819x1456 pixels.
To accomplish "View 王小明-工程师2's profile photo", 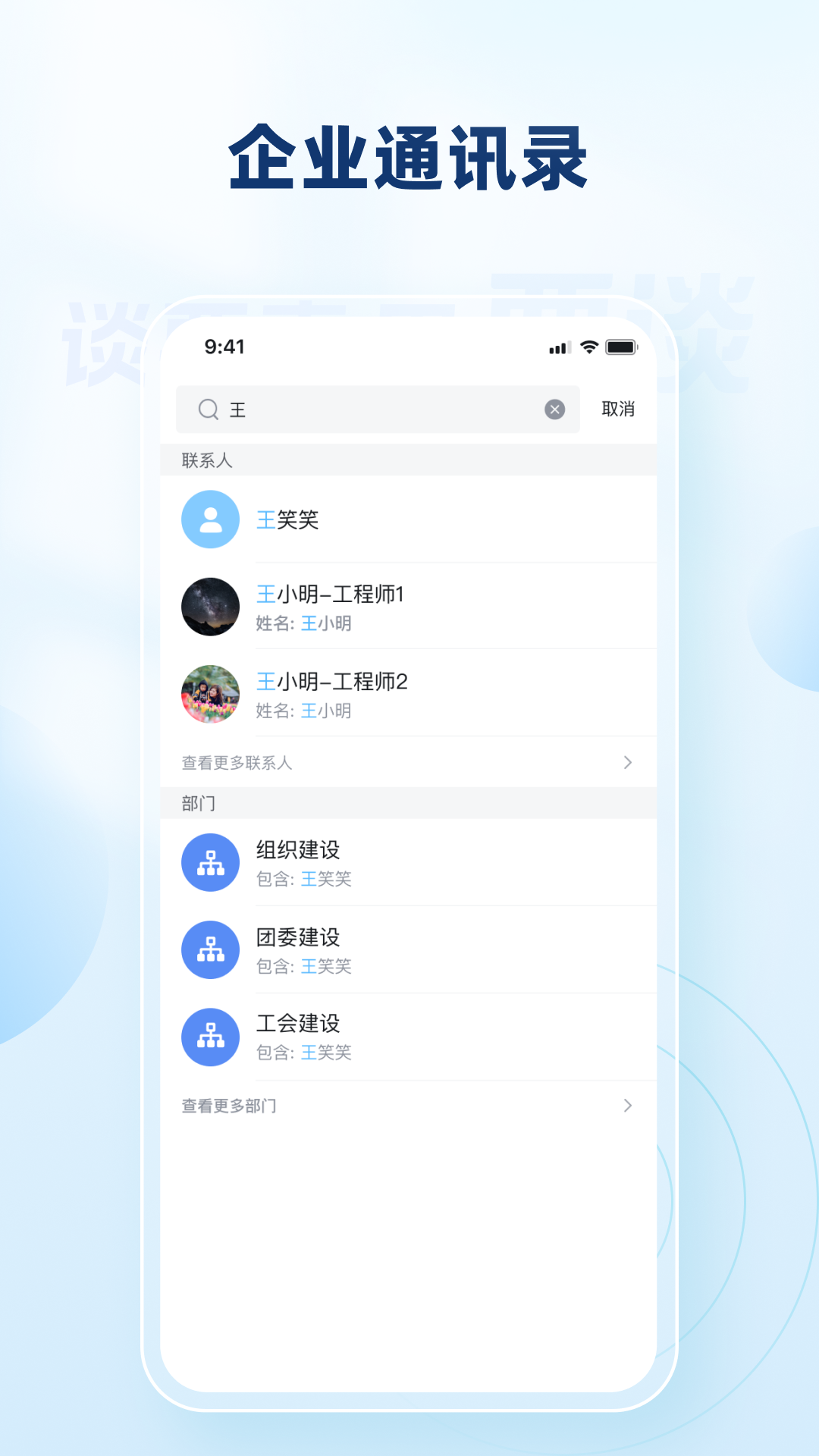I will pos(210,693).
